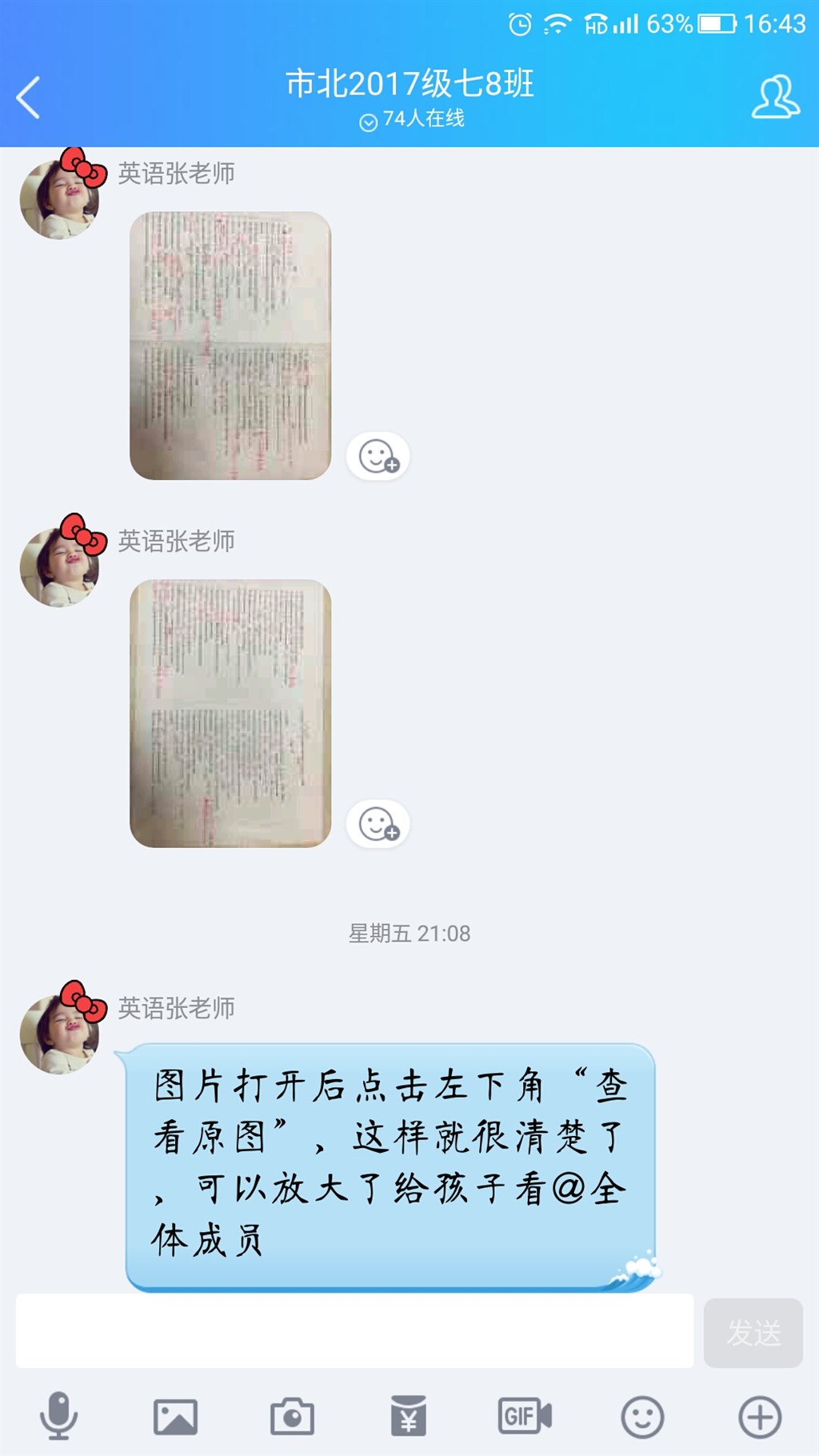
Task: Focus the message input field
Action: point(354,1331)
